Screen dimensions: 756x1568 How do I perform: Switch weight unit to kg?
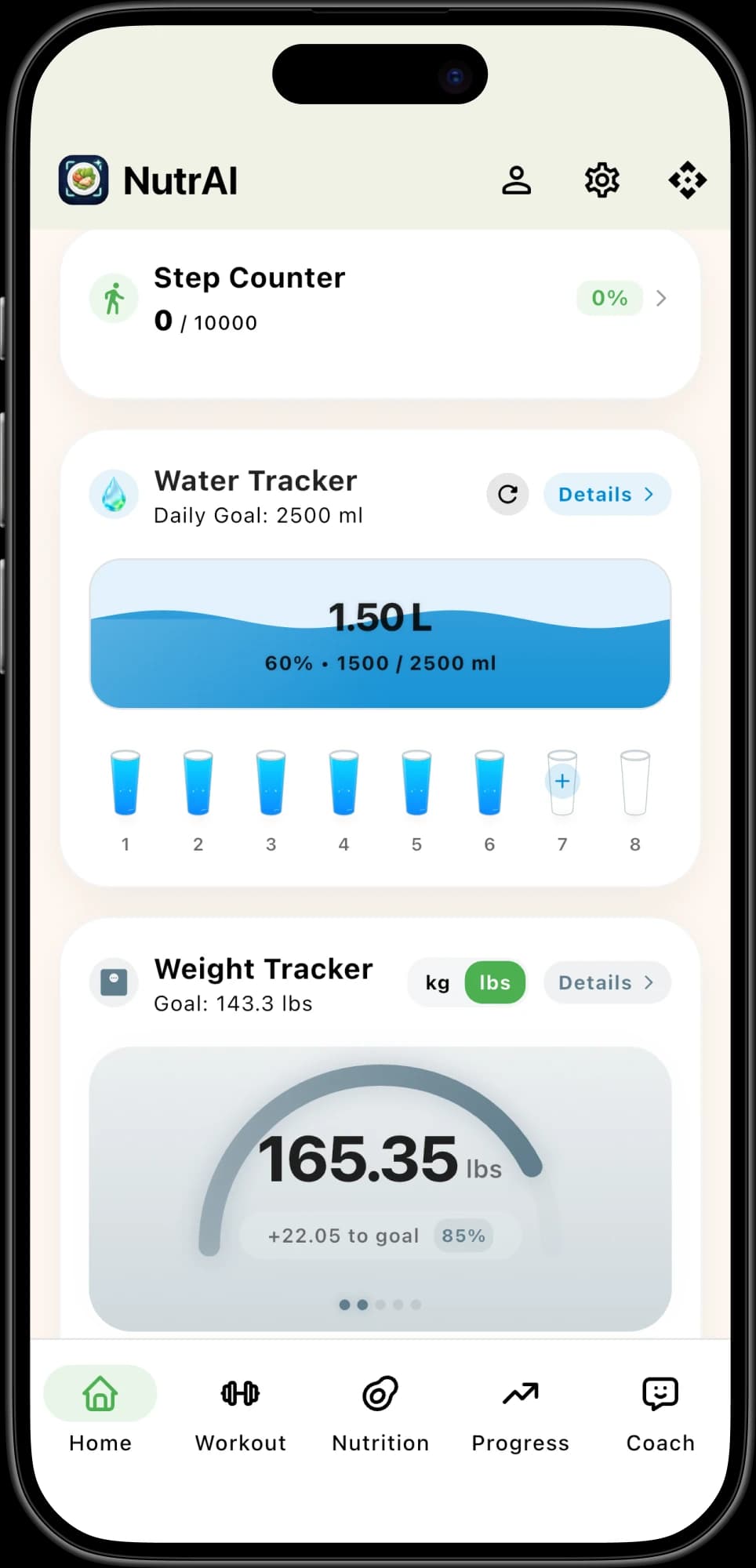pos(438,983)
